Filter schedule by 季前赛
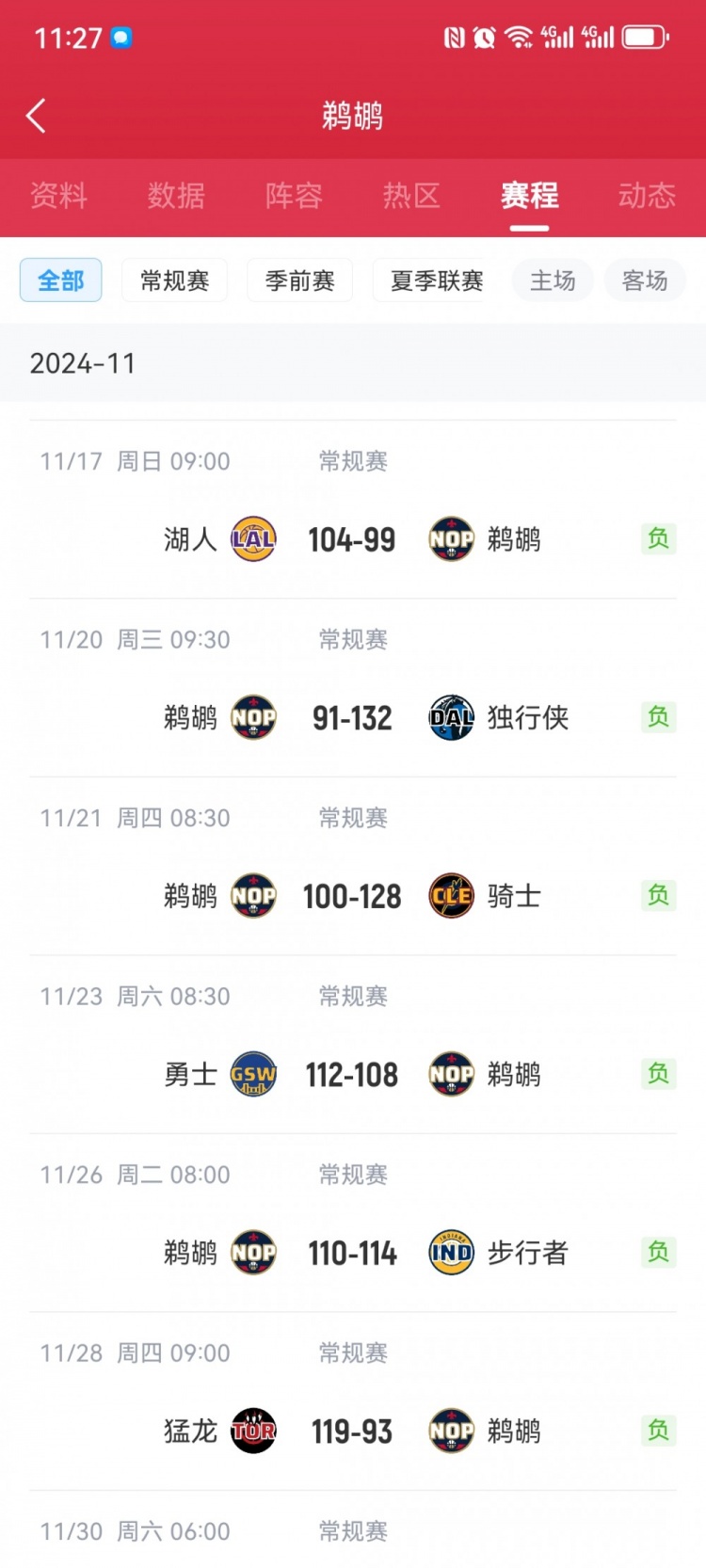This screenshot has height=1568, width=706. (x=299, y=280)
